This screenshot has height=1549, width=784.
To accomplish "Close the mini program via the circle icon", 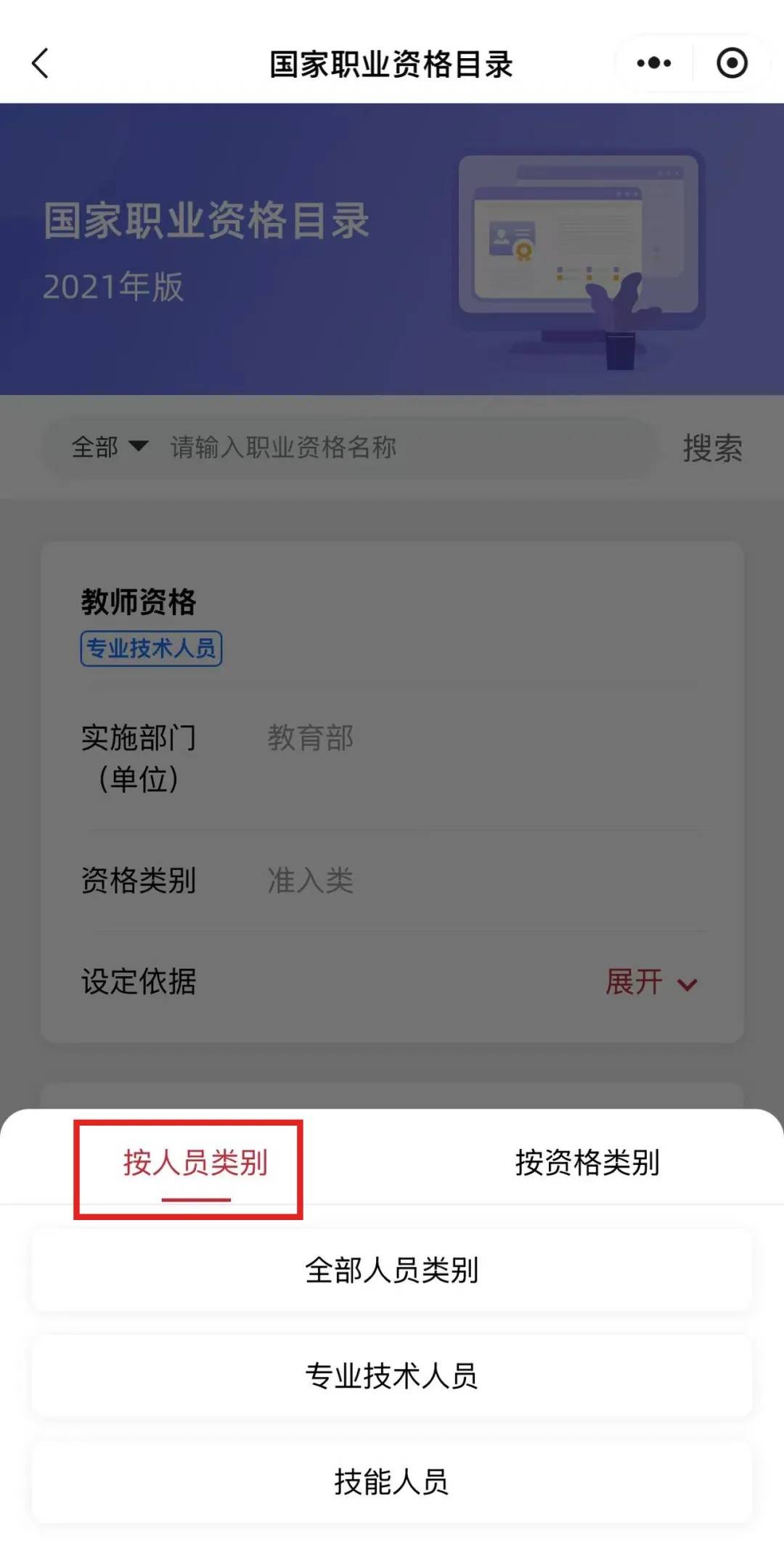I will click(732, 64).
